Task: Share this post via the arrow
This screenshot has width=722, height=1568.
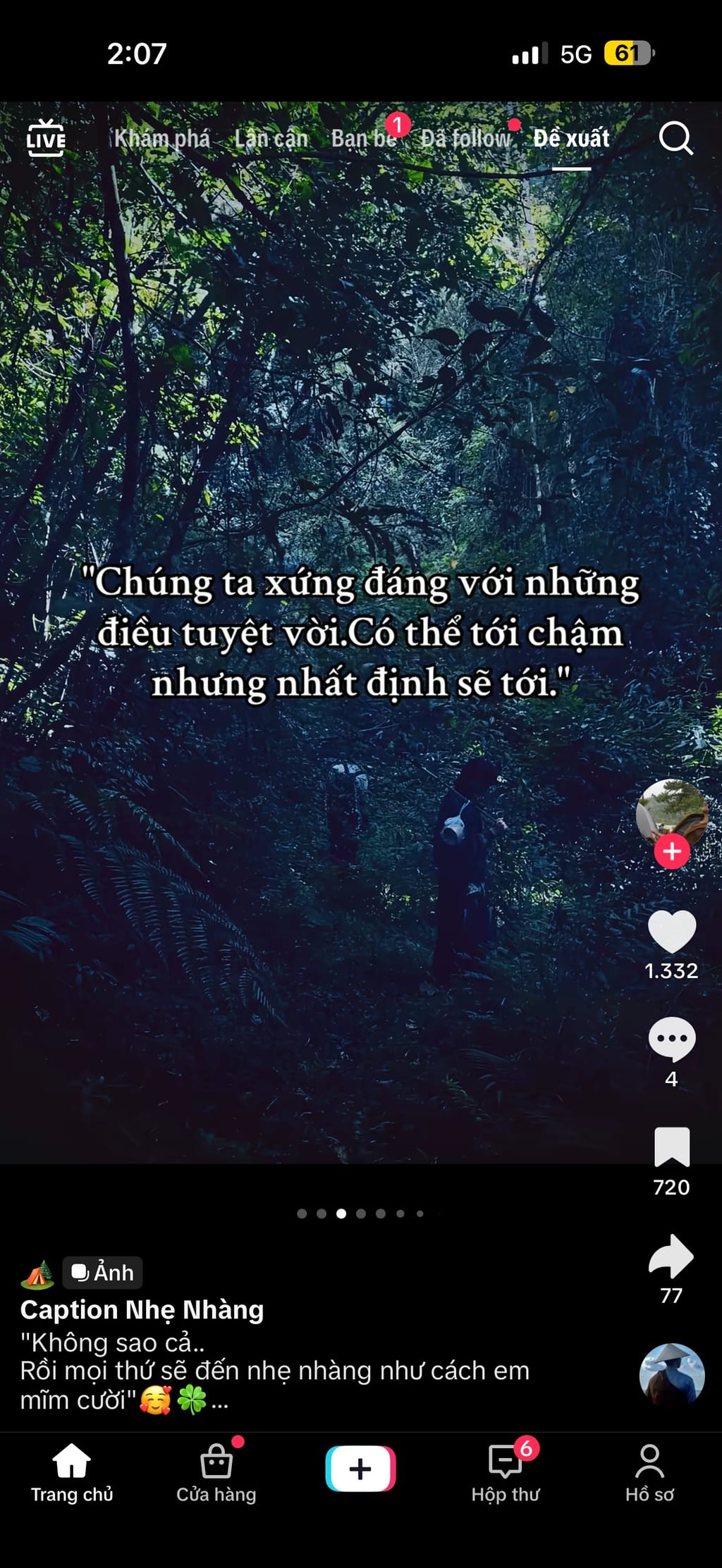Action: pos(671,1256)
